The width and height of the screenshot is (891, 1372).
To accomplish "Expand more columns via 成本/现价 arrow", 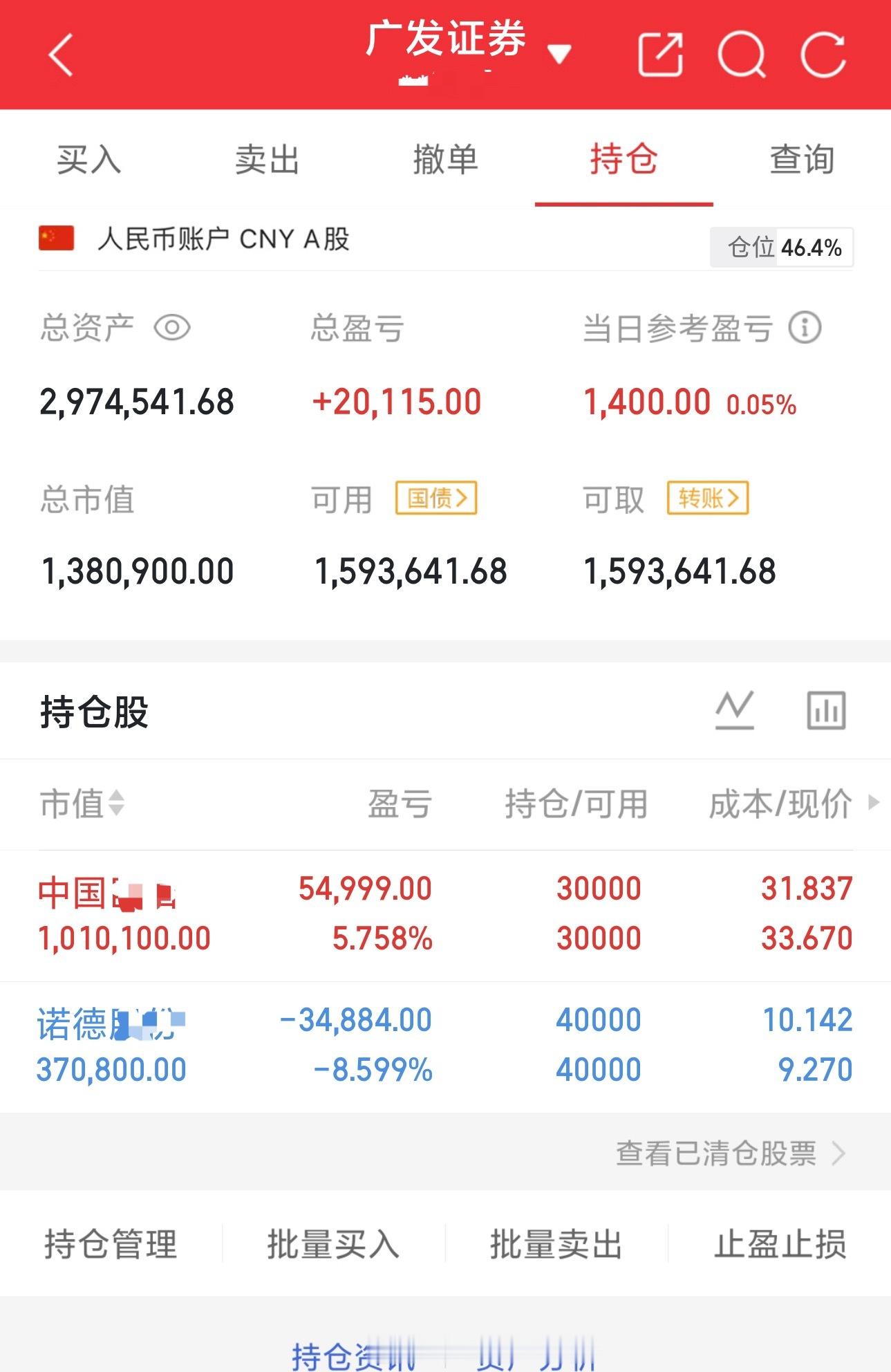I will [x=874, y=803].
